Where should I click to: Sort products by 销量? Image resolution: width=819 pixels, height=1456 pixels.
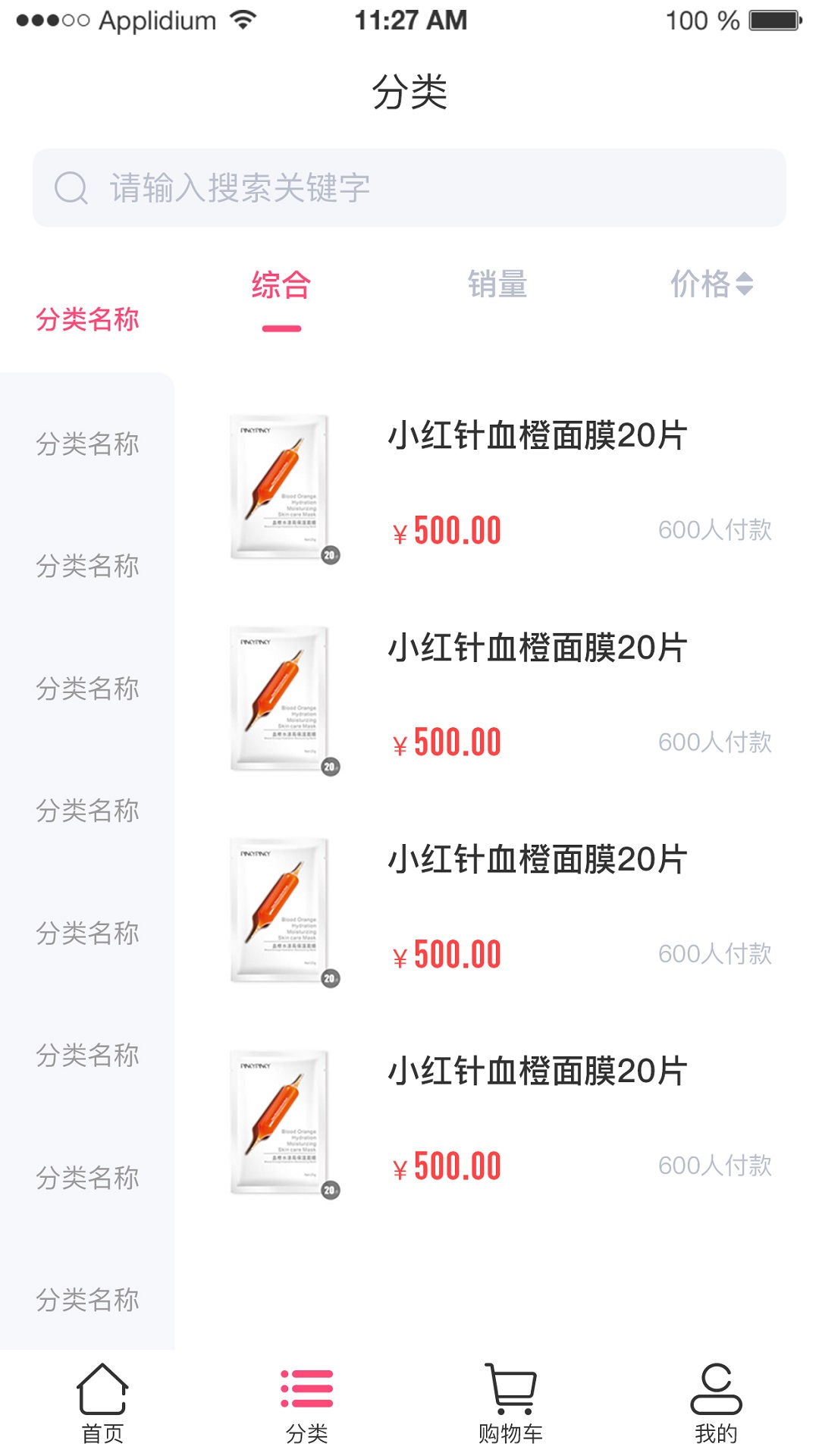497,284
